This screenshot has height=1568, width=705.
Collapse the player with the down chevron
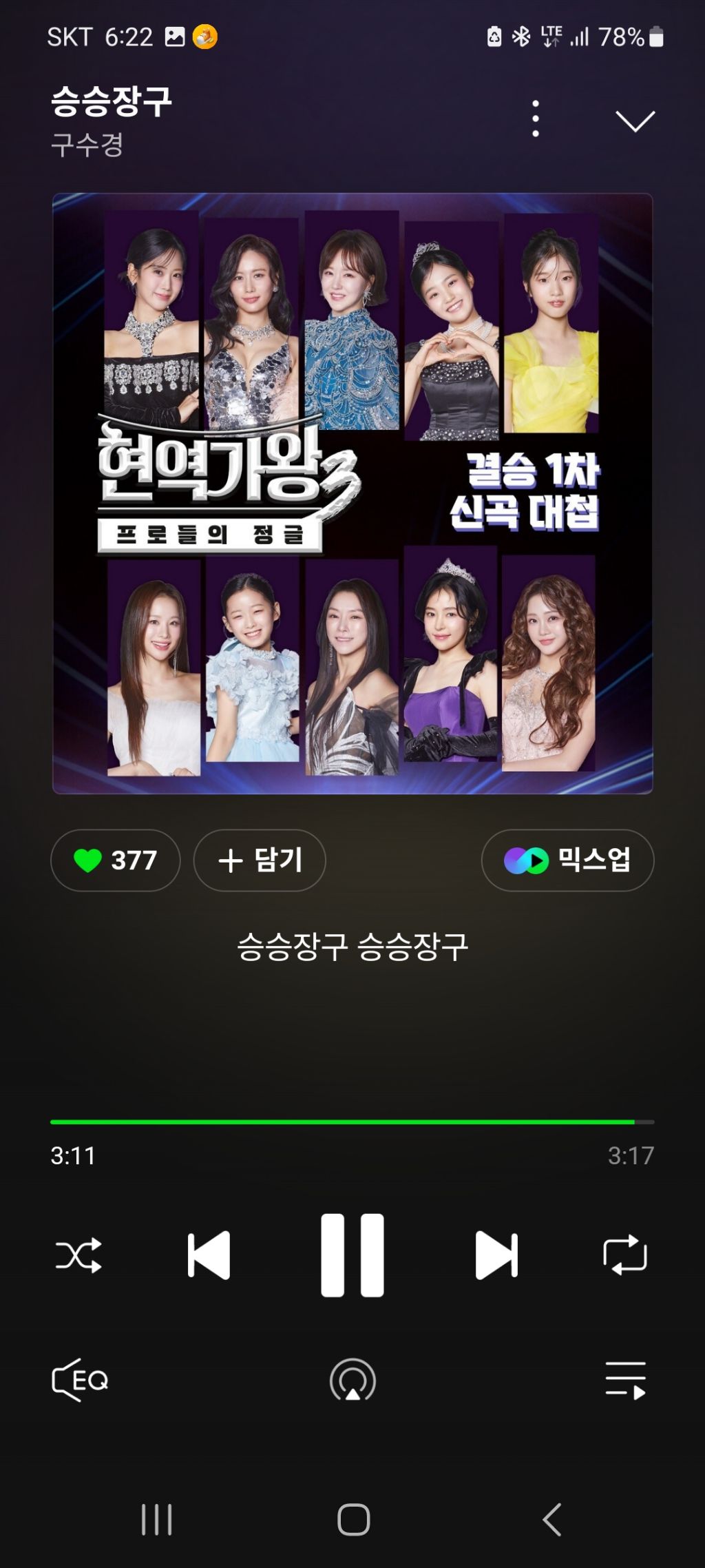coord(634,121)
